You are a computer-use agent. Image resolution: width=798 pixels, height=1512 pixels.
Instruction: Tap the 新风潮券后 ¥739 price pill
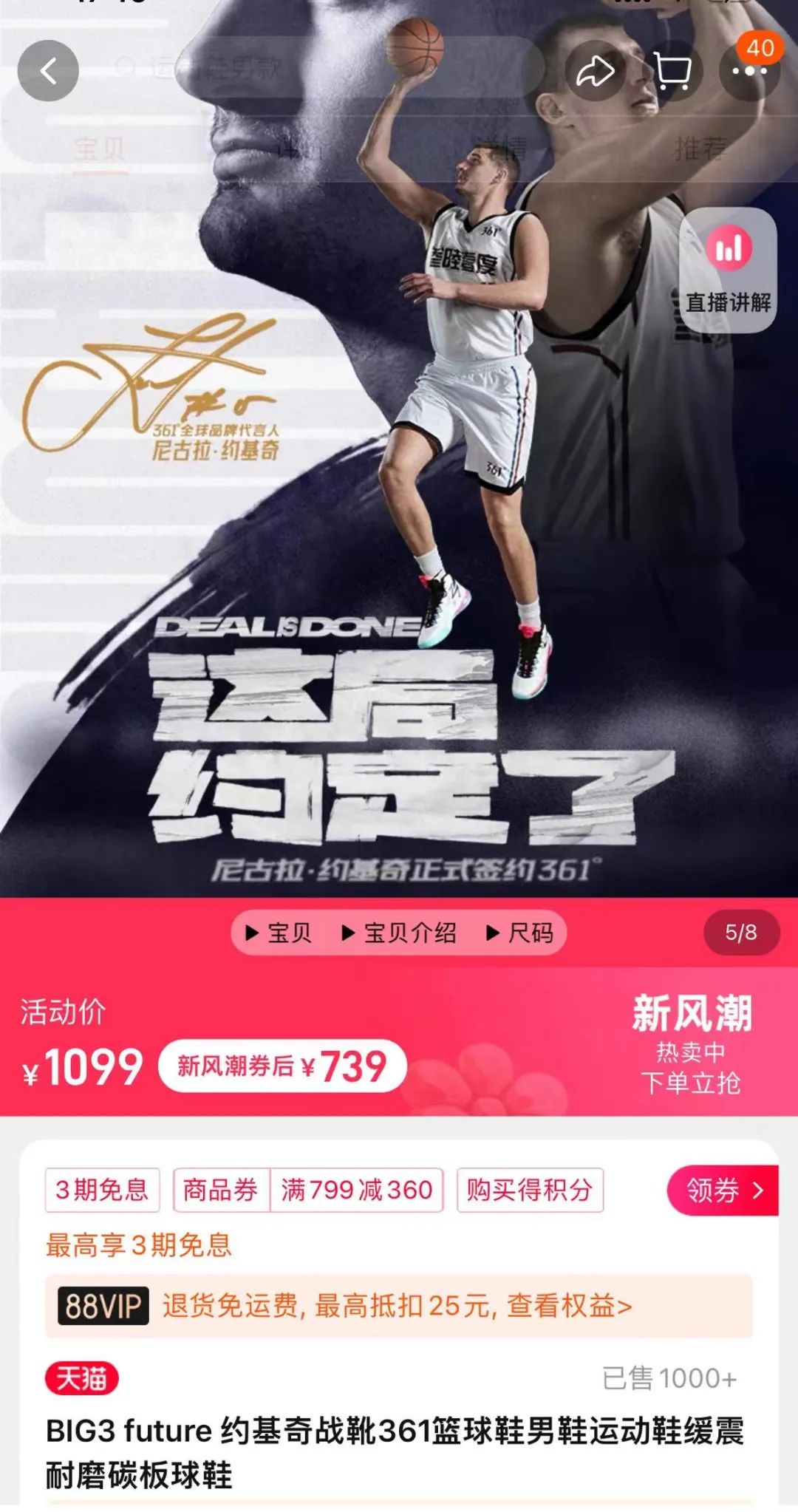coord(282,1066)
